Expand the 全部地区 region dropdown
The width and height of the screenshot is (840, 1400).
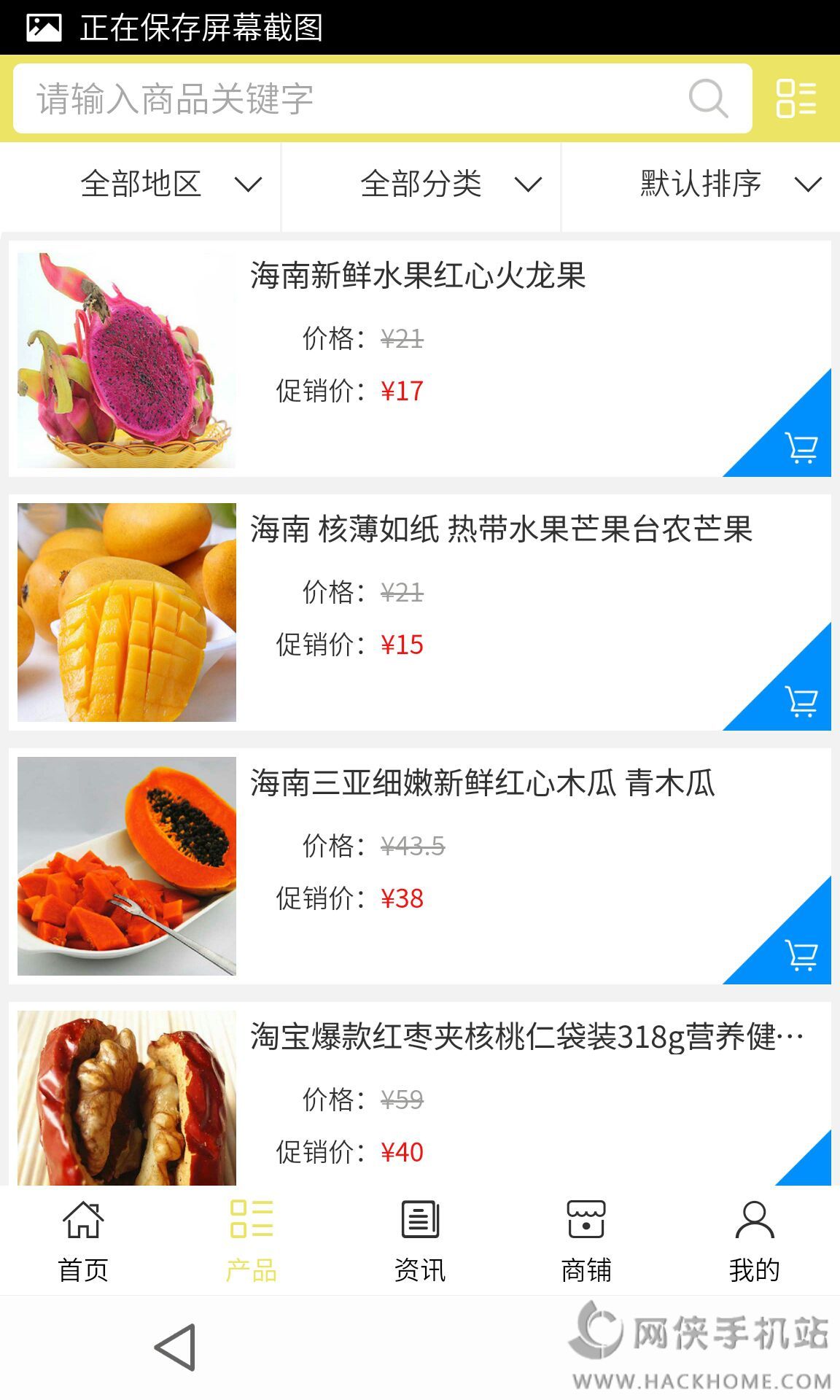[170, 184]
